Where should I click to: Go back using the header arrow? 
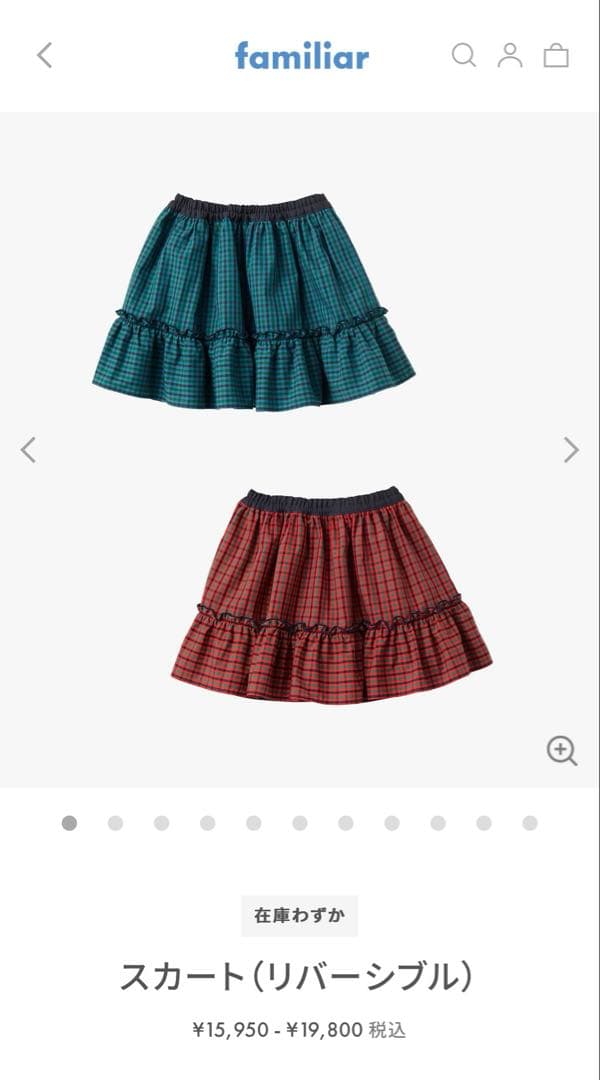click(44, 55)
